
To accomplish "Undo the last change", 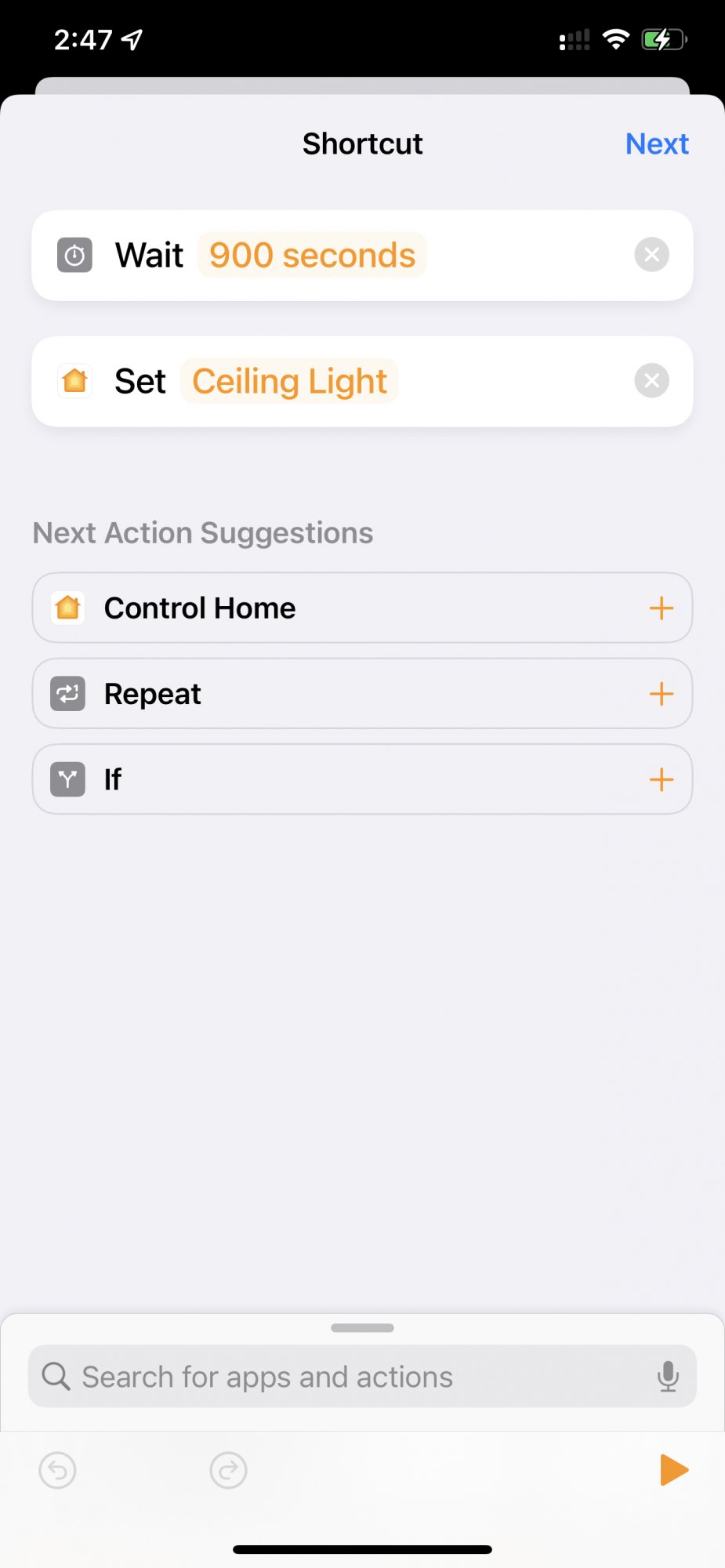I will (x=58, y=1470).
